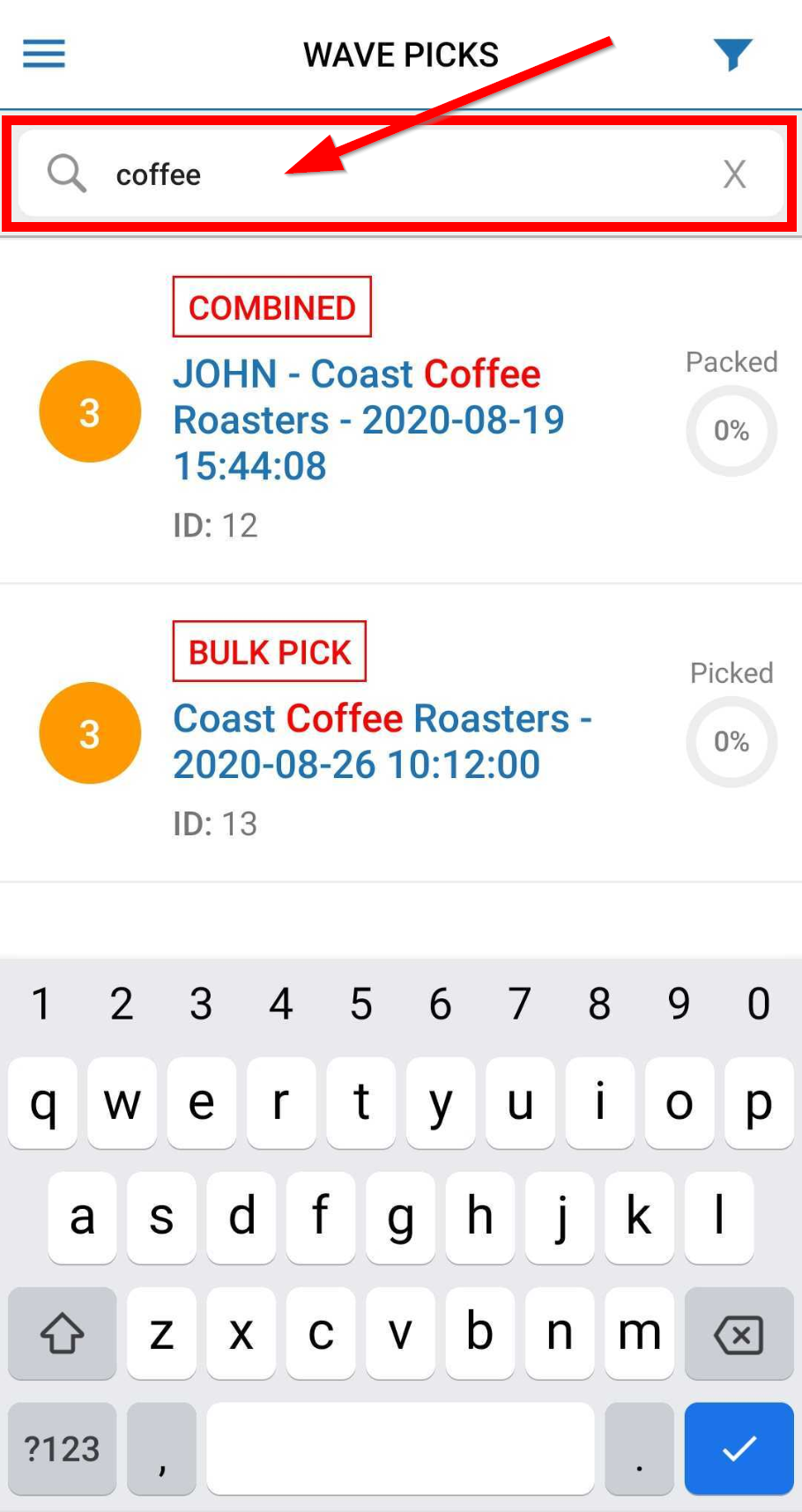The image size is (802, 1512).
Task: Tap the BULK PICK label
Action: tap(270, 651)
